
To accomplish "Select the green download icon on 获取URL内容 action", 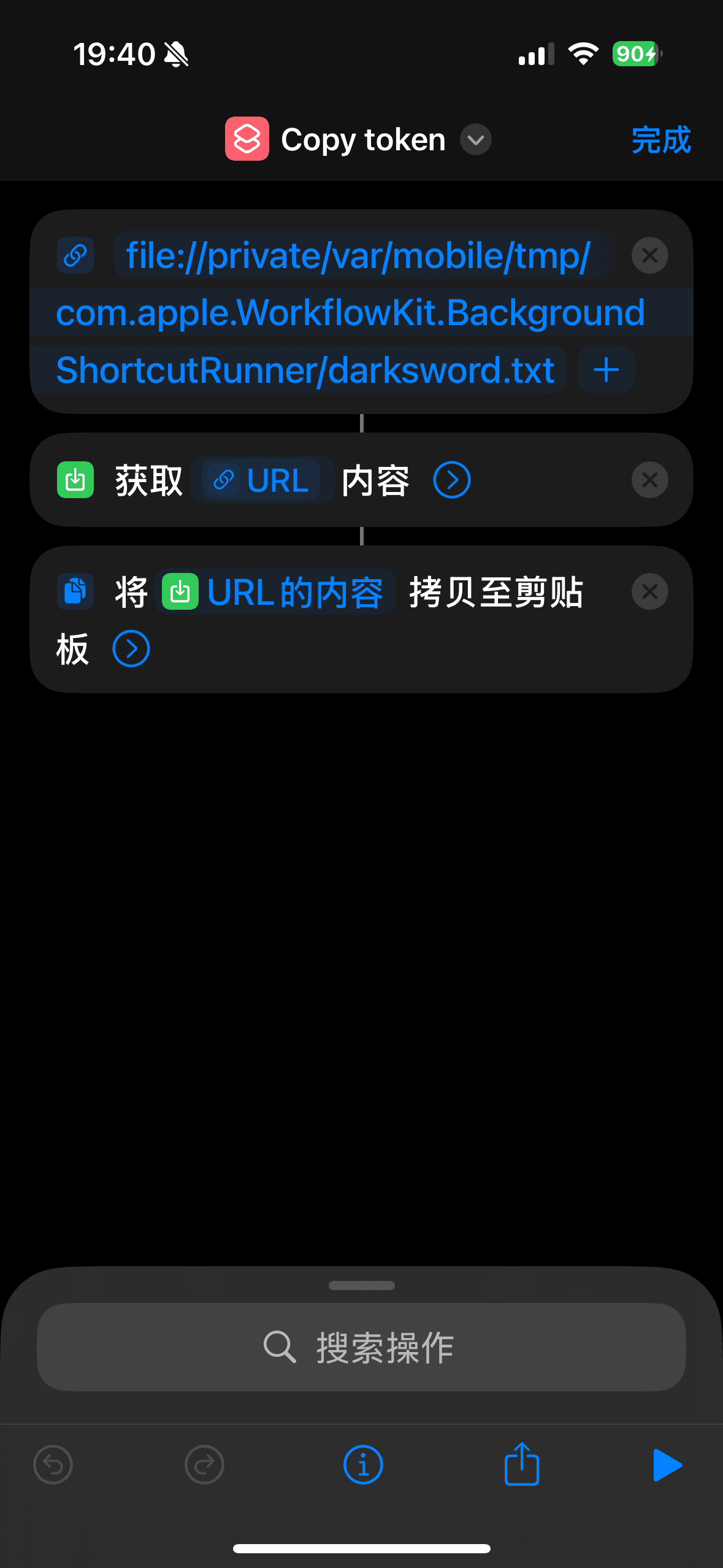I will point(74,480).
